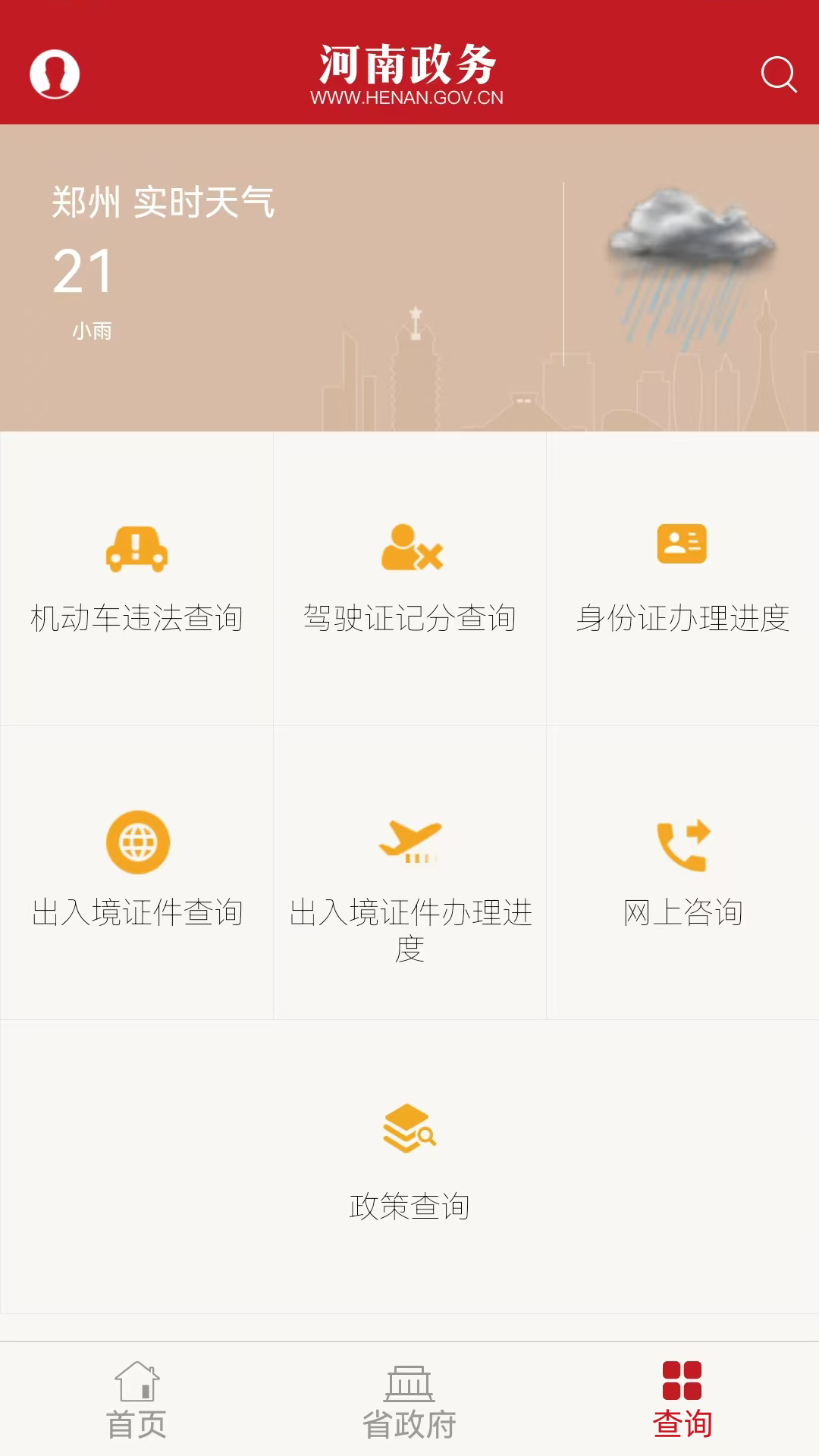
Task: Click the 出入境证件查询 globe icon
Action: point(136,839)
